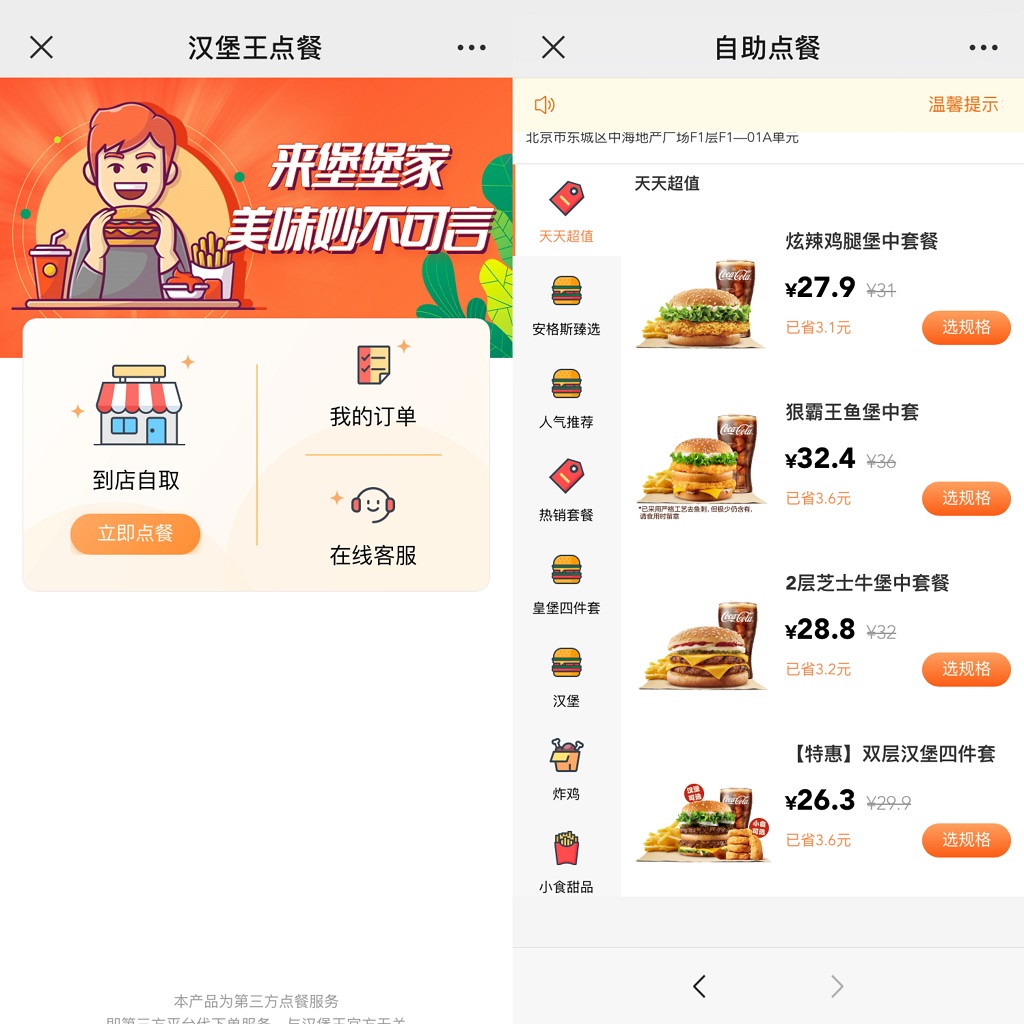This screenshot has height=1024, width=1024.
Task: Show the 热销套餐 category
Action: click(x=566, y=490)
